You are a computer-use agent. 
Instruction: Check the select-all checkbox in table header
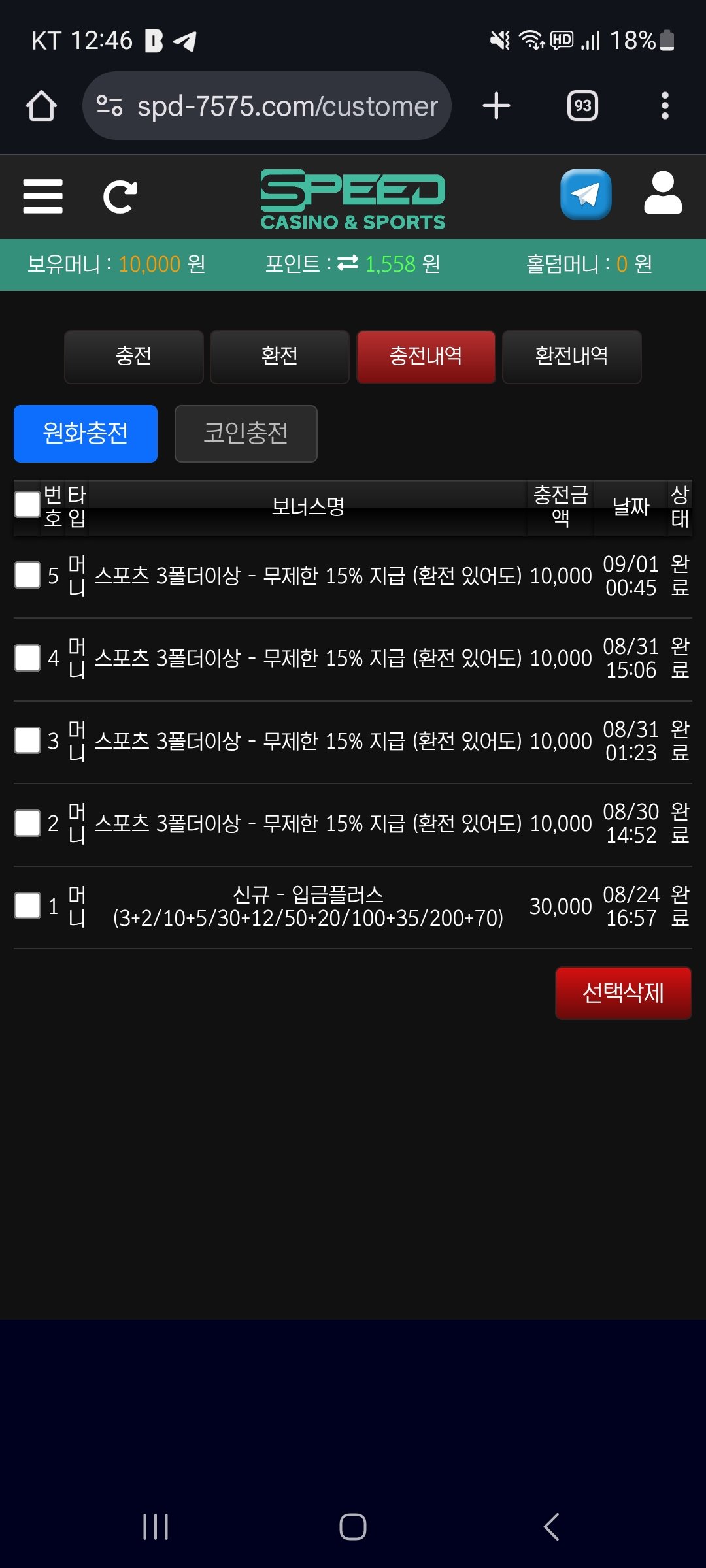point(27,504)
